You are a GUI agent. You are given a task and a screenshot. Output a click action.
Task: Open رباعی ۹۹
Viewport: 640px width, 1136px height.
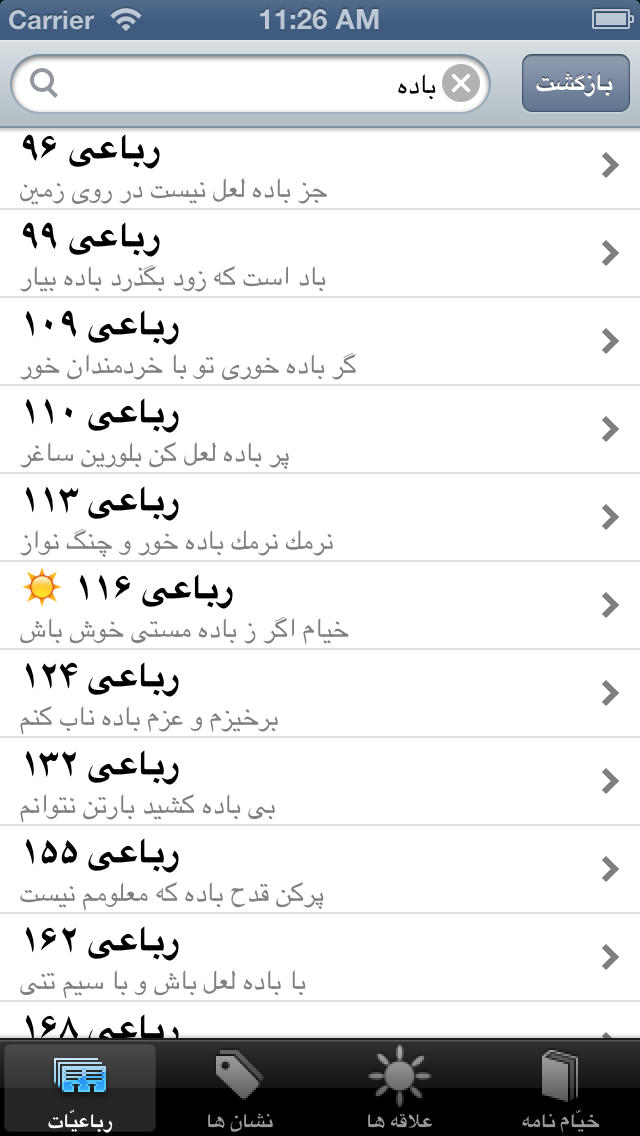tap(320, 254)
